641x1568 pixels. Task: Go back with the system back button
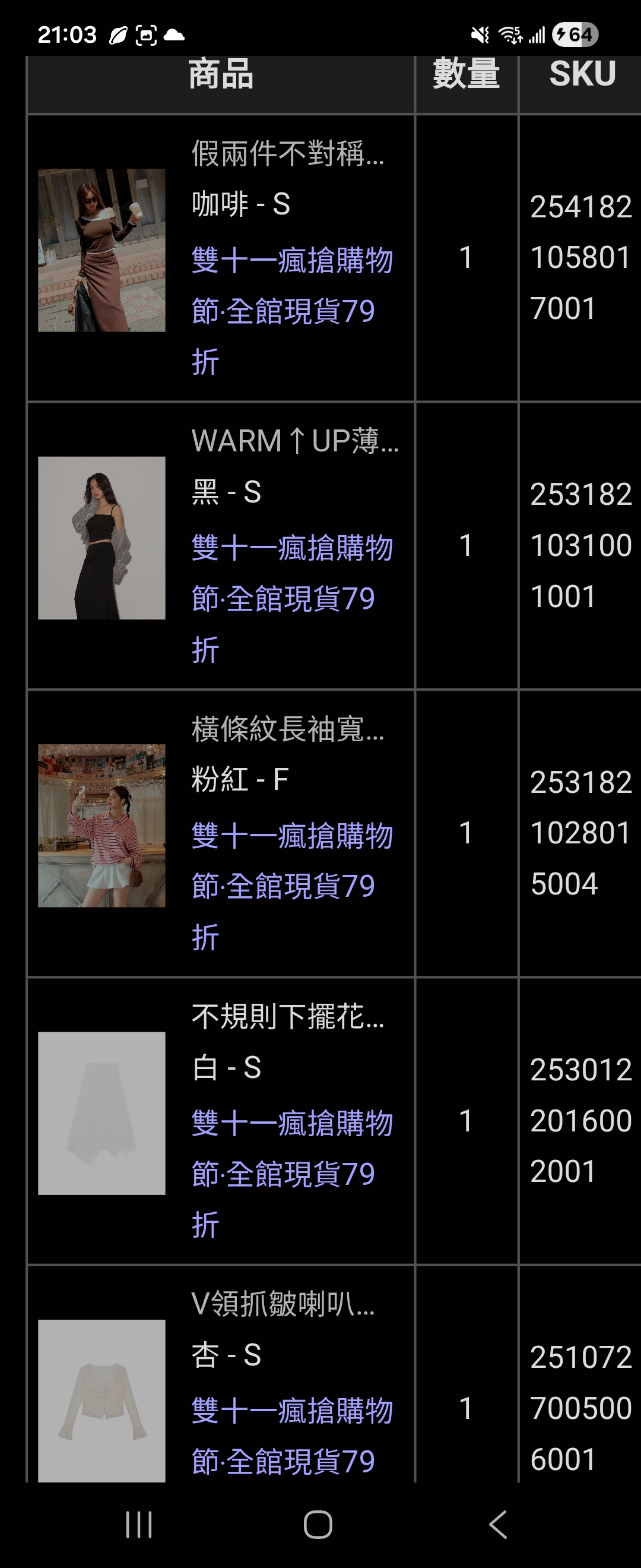click(497, 1524)
